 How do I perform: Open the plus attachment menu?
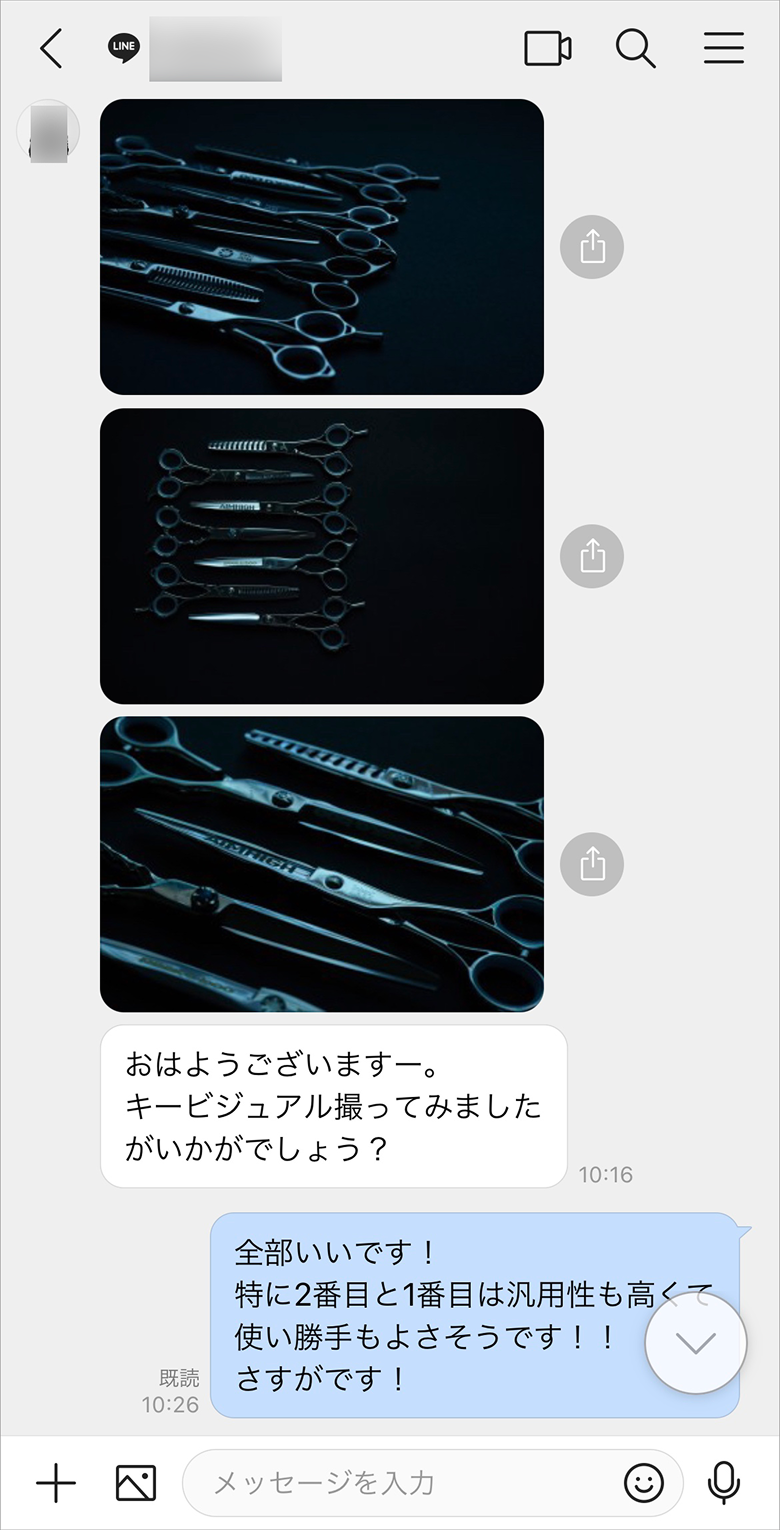(x=56, y=1483)
